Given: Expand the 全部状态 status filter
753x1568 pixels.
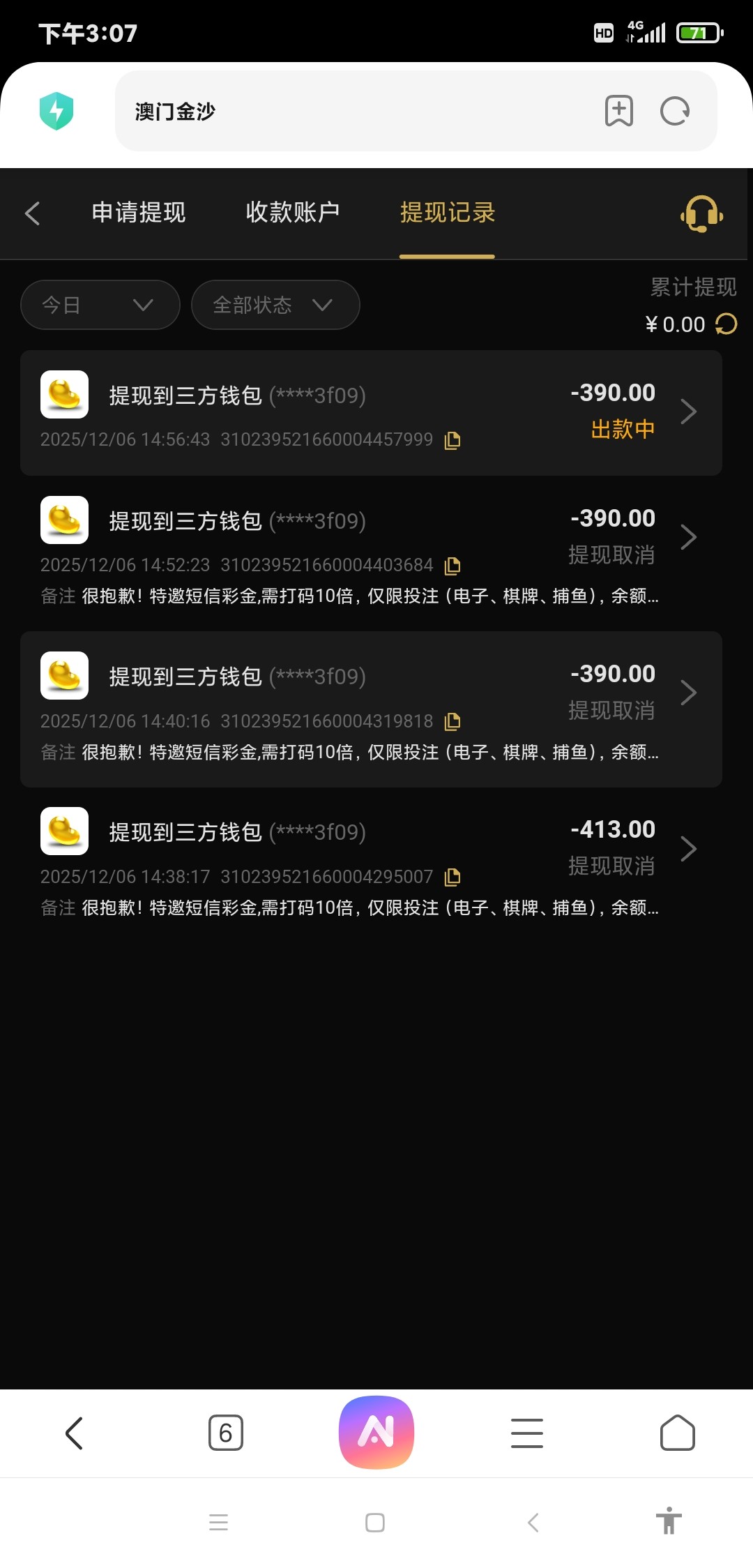Looking at the screenshot, I should pos(275,305).
